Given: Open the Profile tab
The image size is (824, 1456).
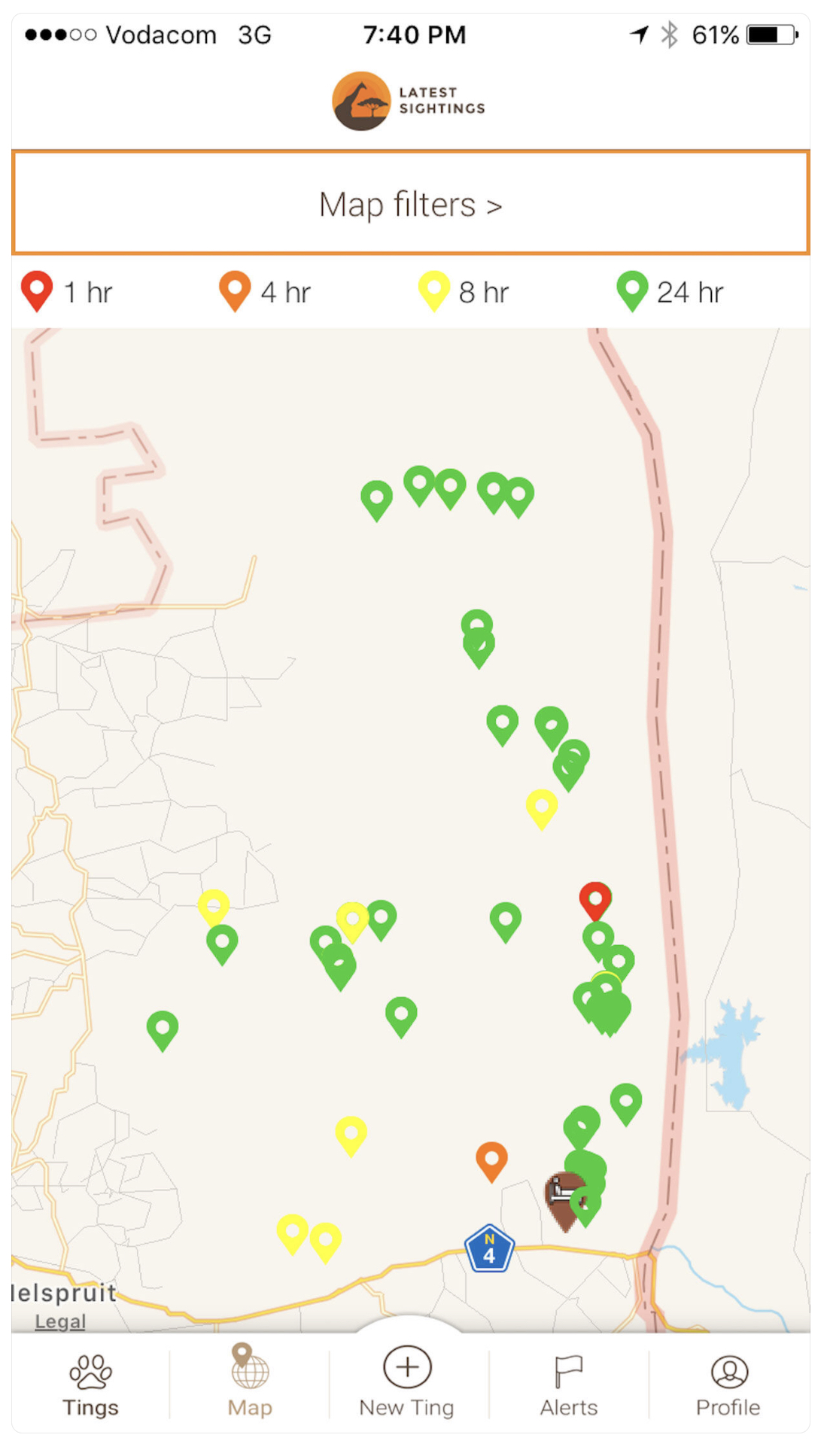Looking at the screenshot, I should (x=728, y=1386).
